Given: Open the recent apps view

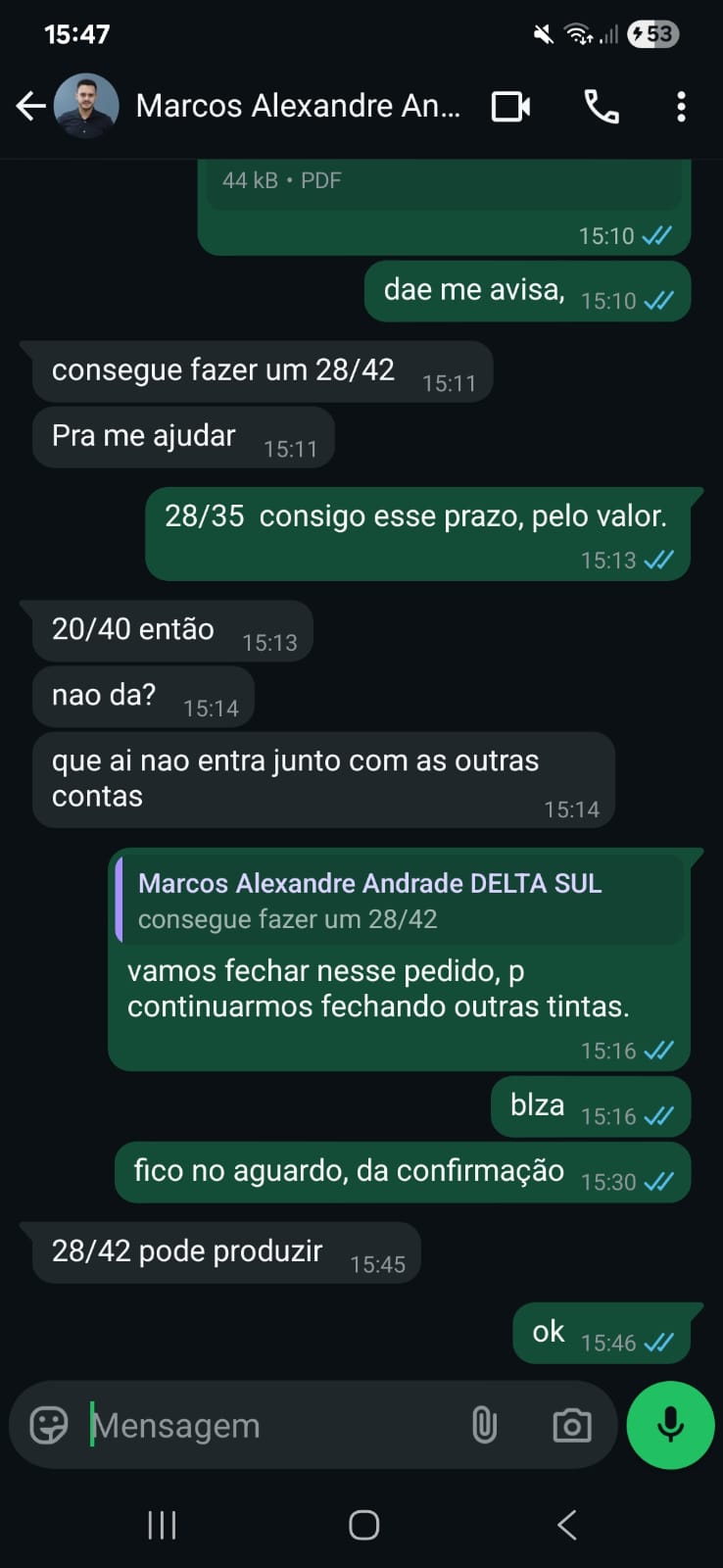Looking at the screenshot, I should pyautogui.click(x=162, y=1525).
